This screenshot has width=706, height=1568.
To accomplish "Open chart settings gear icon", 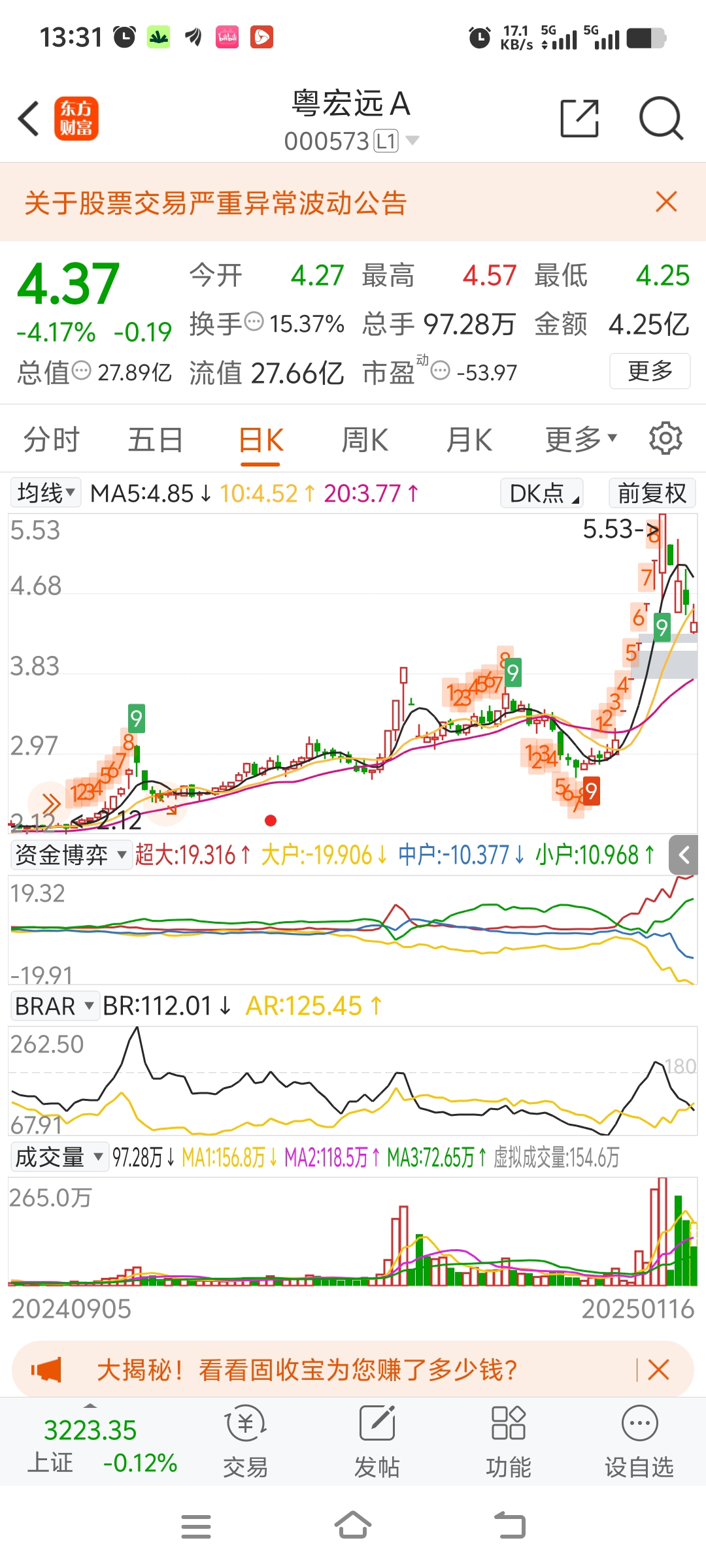I will point(665,438).
